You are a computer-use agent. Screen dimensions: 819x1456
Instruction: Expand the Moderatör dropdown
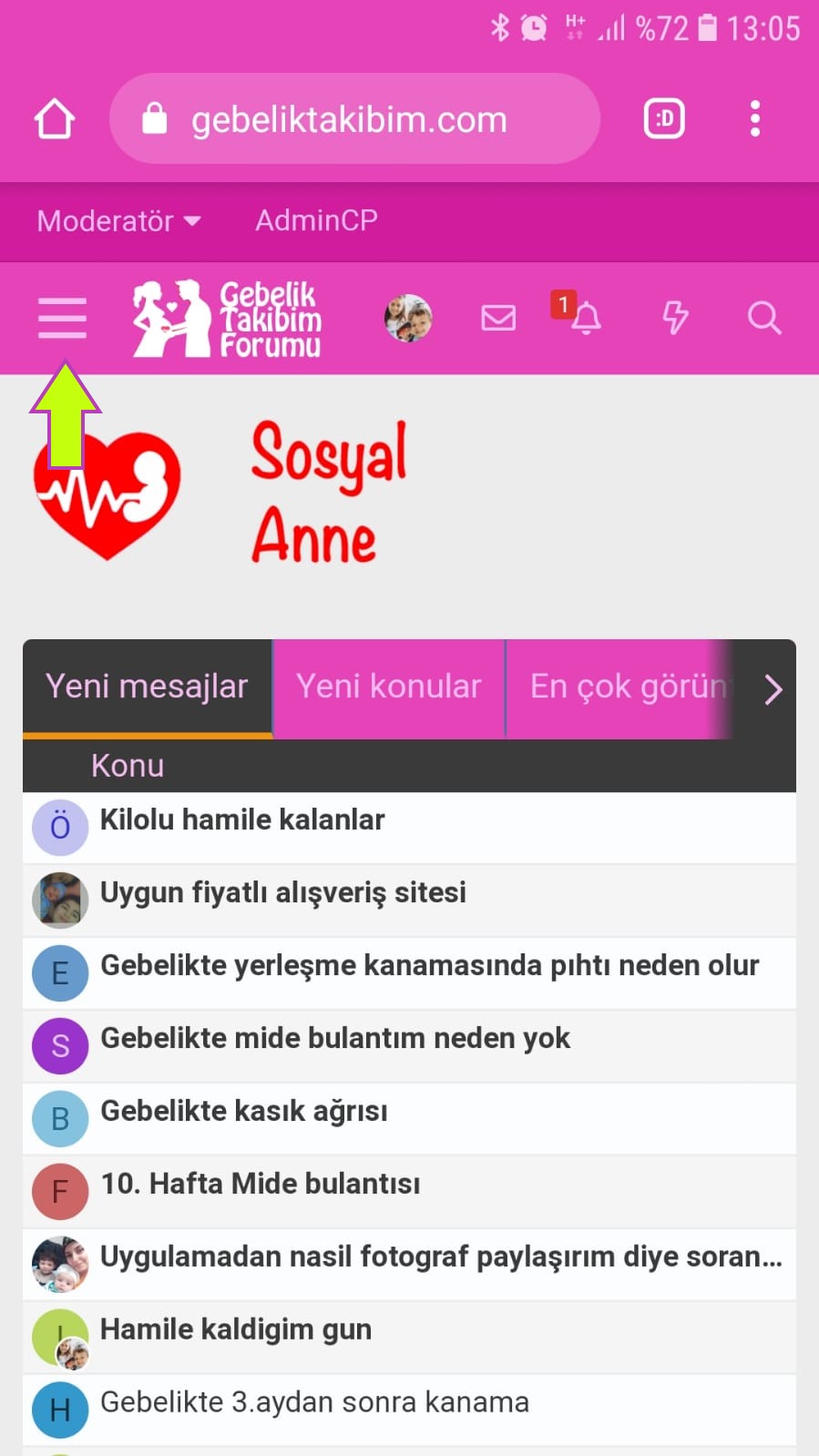coord(118,220)
